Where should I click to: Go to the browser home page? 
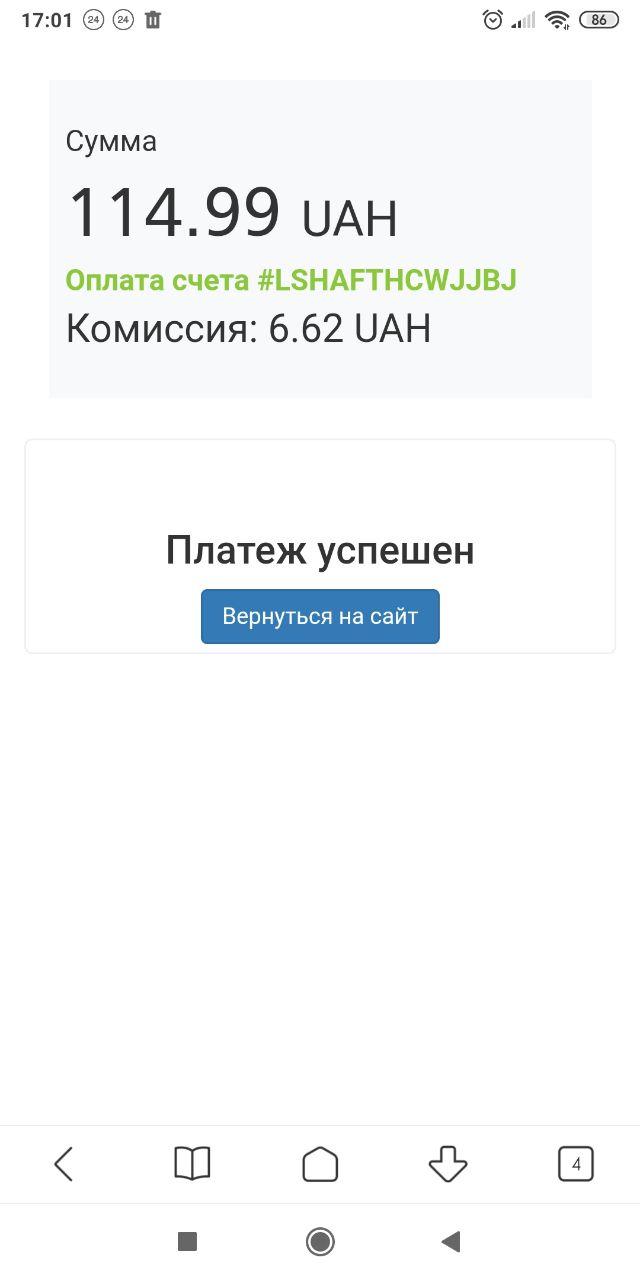click(x=320, y=1164)
